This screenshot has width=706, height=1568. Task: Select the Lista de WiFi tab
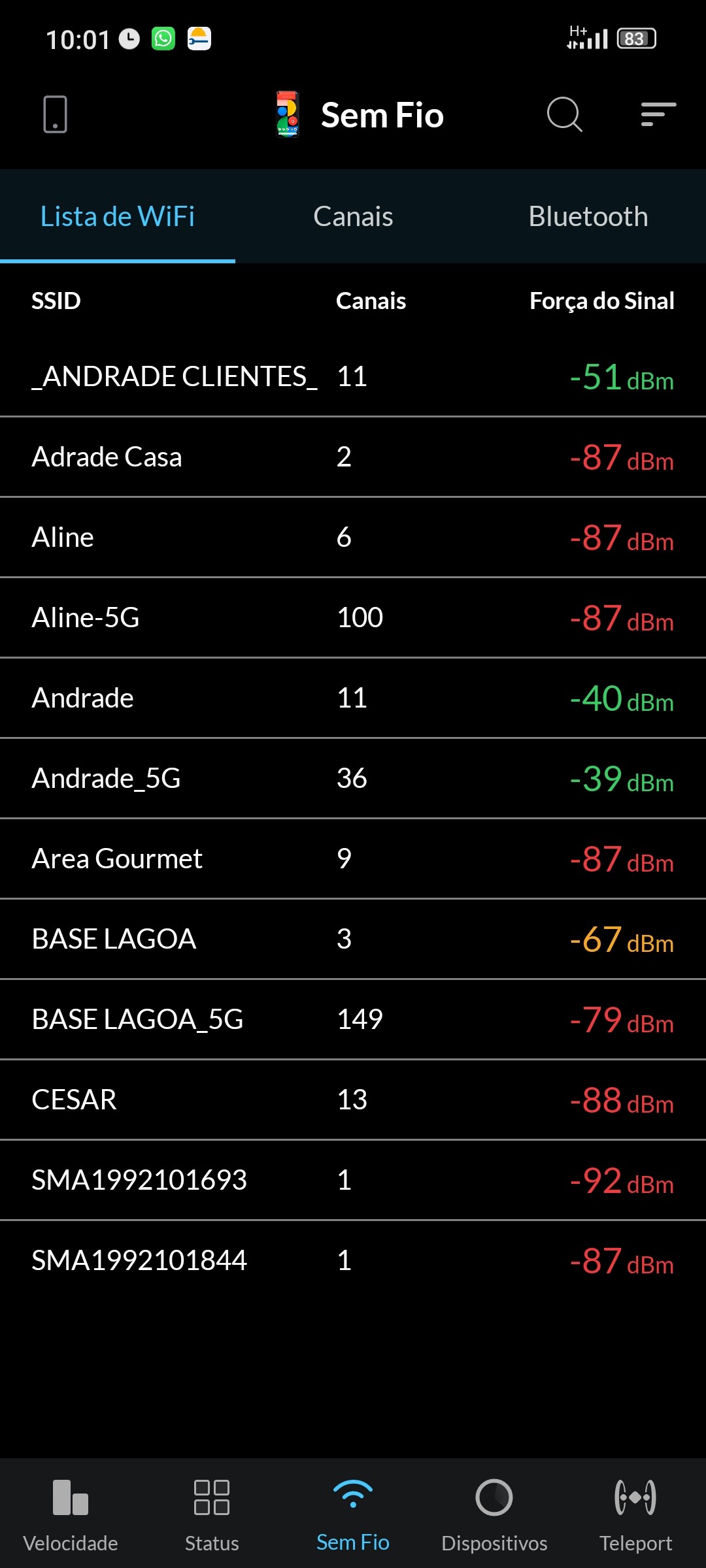pos(118,216)
